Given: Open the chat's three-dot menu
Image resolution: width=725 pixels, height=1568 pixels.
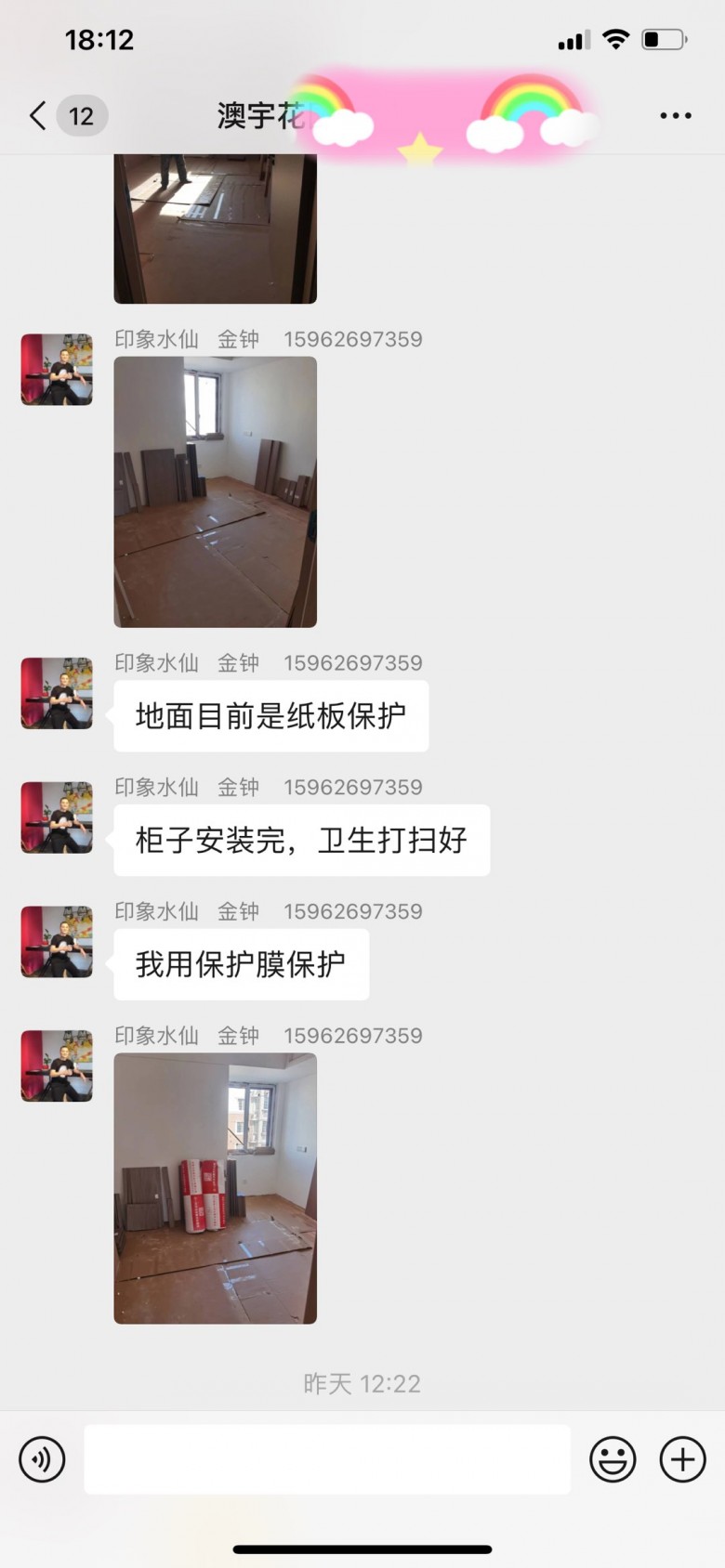Looking at the screenshot, I should click(x=675, y=116).
